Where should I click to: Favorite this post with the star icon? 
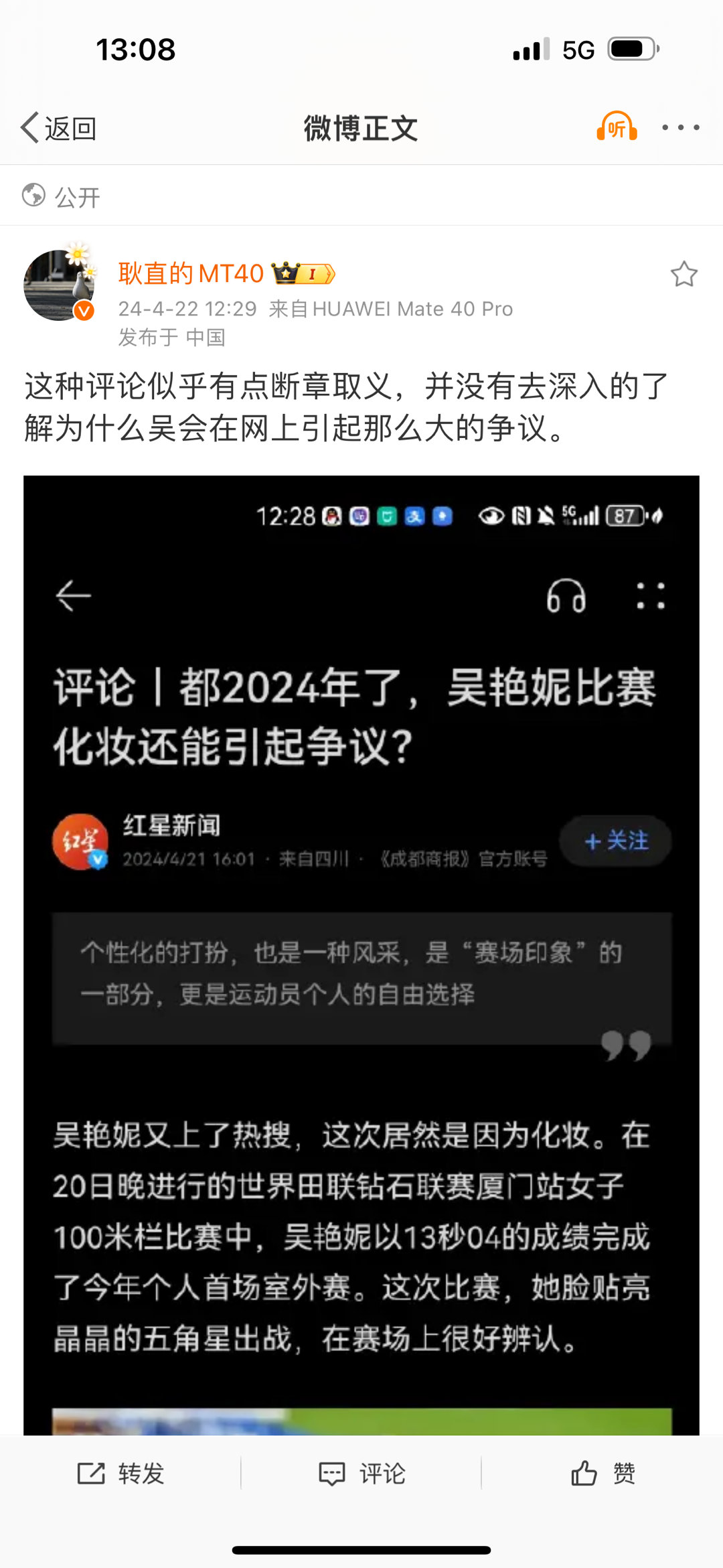[x=684, y=274]
